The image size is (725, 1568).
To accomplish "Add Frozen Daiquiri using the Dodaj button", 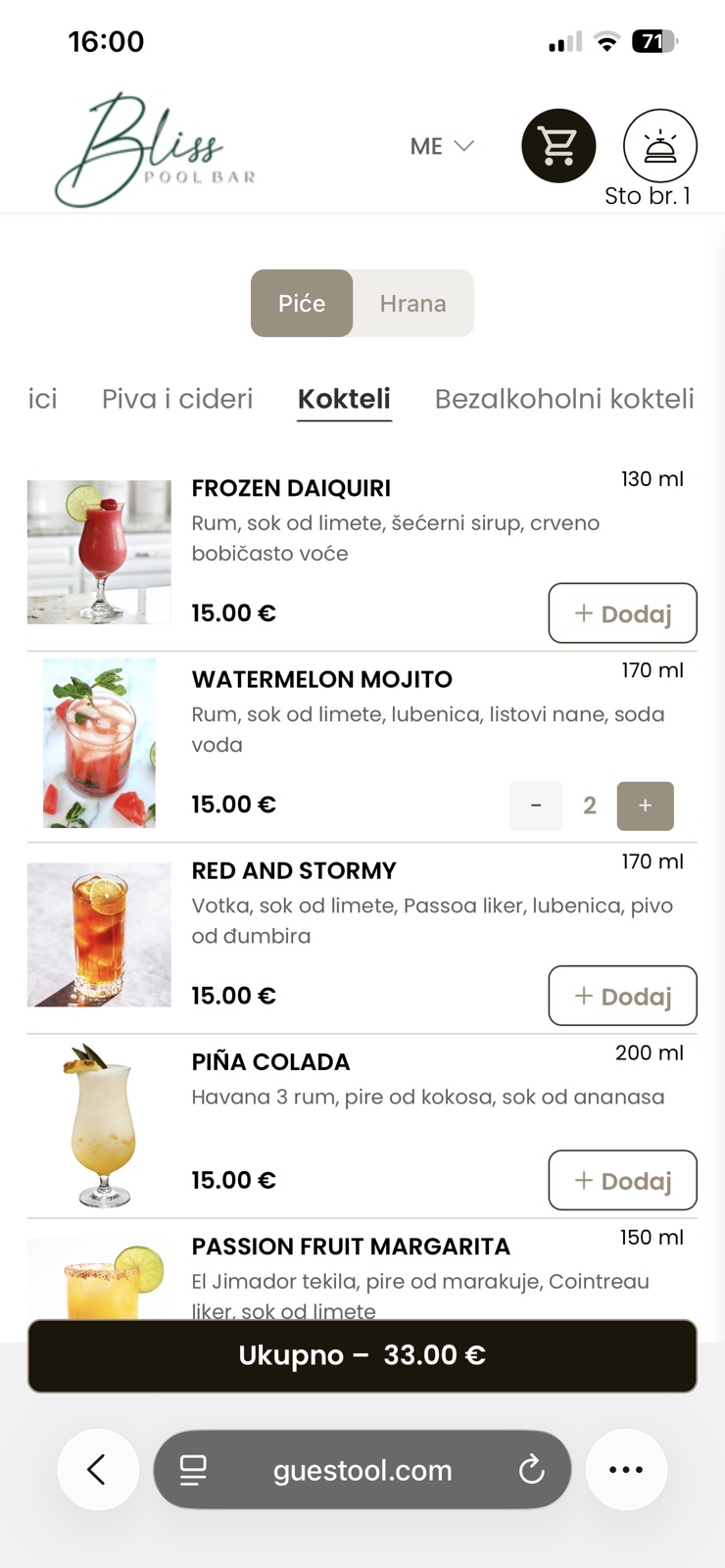I will pyautogui.click(x=622, y=613).
